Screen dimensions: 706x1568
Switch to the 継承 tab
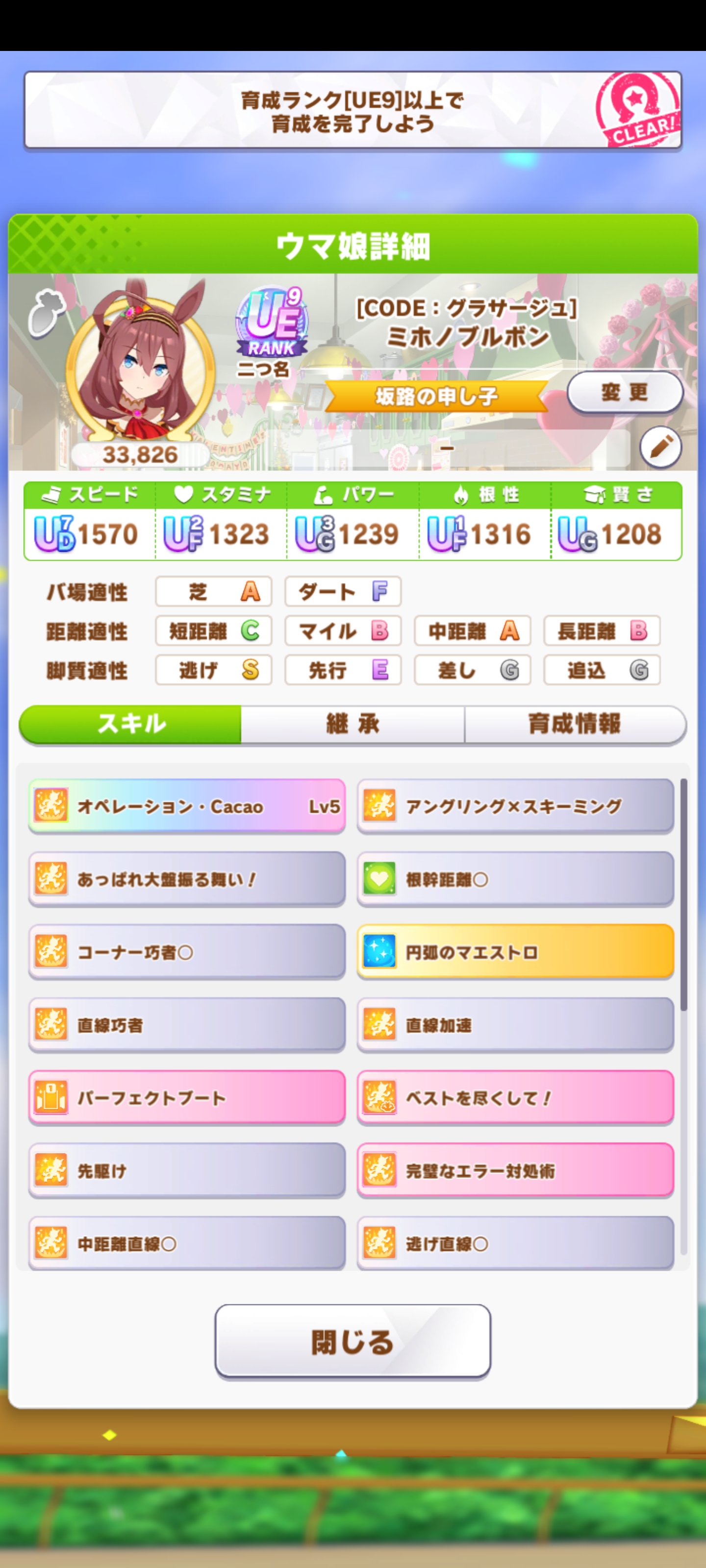[352, 724]
